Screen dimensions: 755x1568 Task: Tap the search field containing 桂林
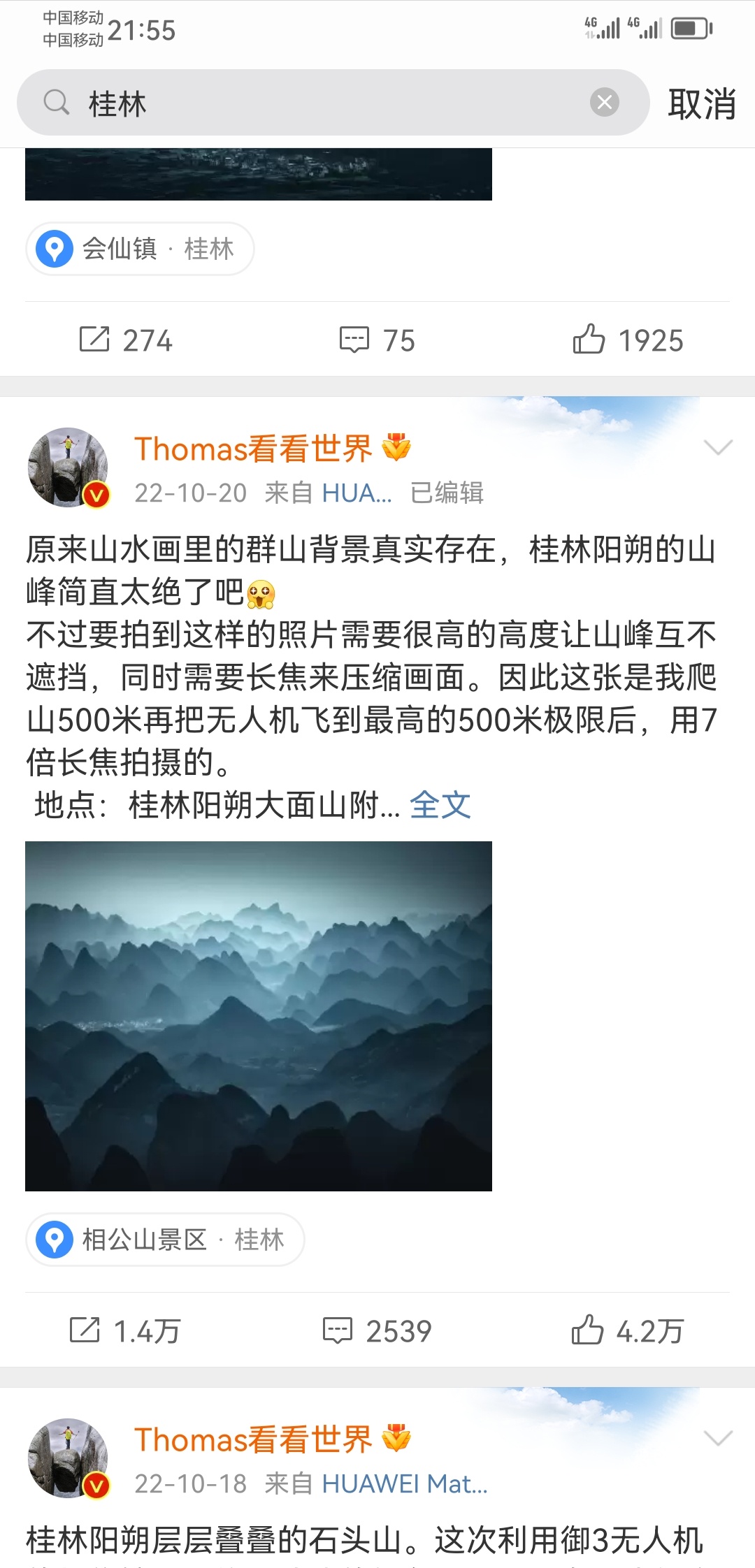tap(333, 103)
